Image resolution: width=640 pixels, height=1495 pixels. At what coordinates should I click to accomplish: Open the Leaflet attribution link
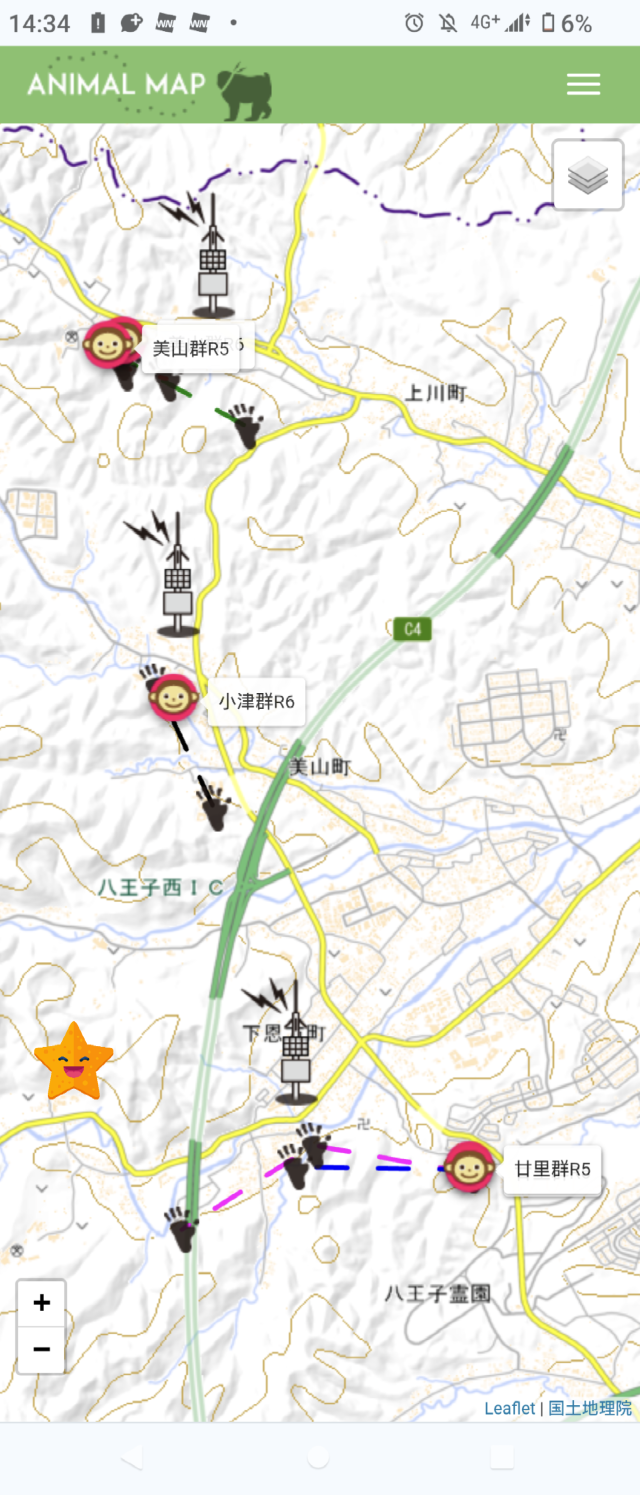pyautogui.click(x=509, y=1408)
